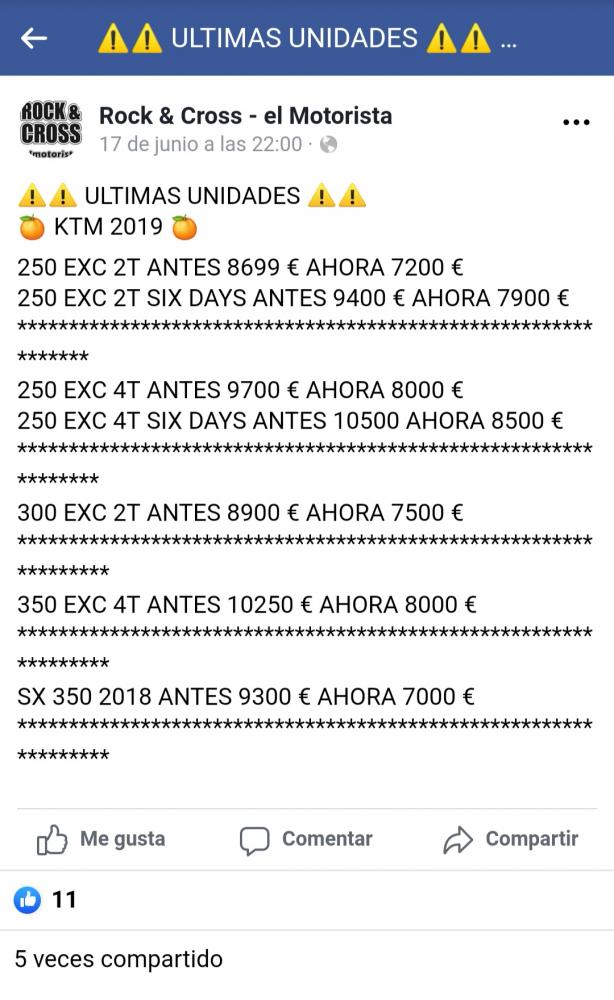Viewport: 614px width, 1000px height.
Task: Go back using the header arrow
Action: (34, 38)
